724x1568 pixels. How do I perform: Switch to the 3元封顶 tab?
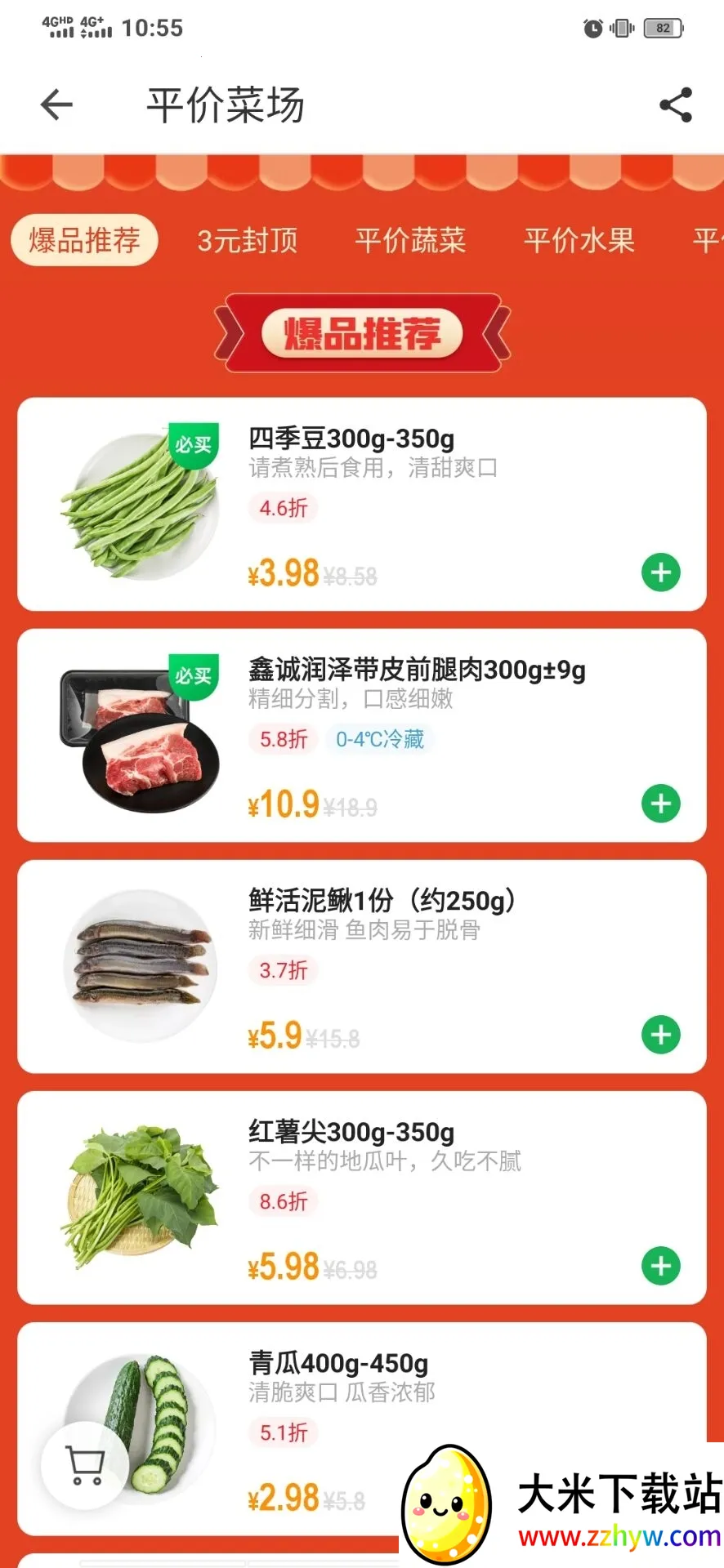(248, 240)
